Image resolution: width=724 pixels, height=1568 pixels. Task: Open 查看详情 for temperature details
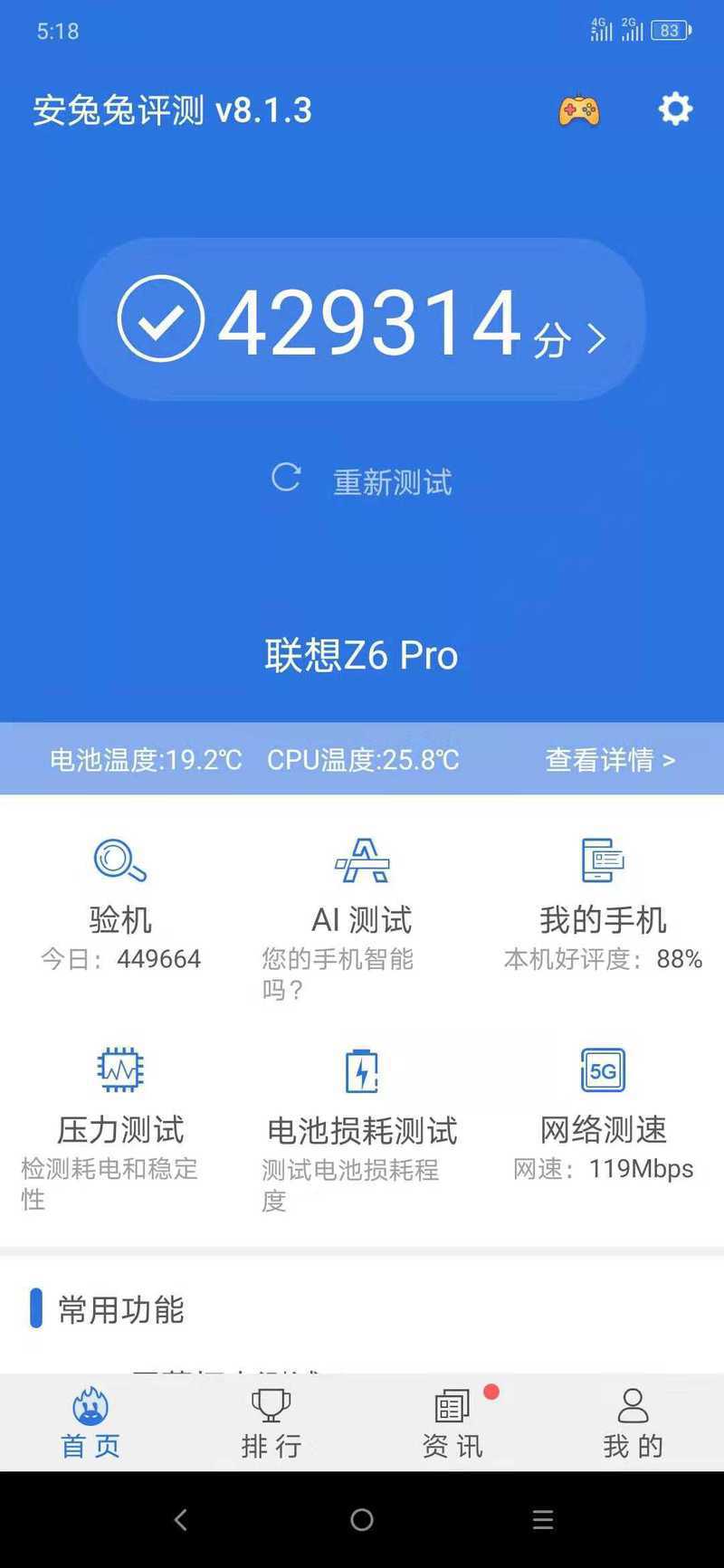click(x=610, y=759)
